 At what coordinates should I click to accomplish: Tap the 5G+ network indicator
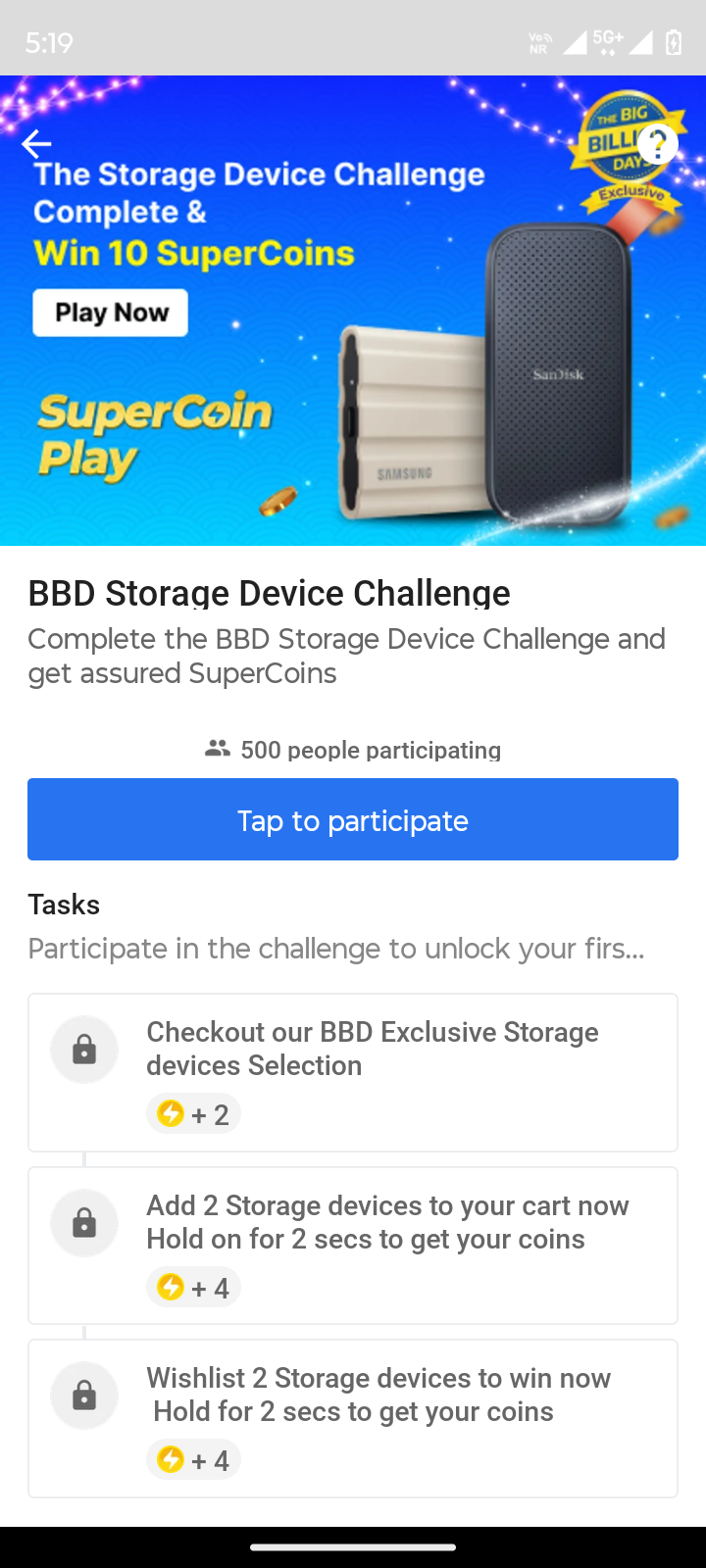click(608, 39)
